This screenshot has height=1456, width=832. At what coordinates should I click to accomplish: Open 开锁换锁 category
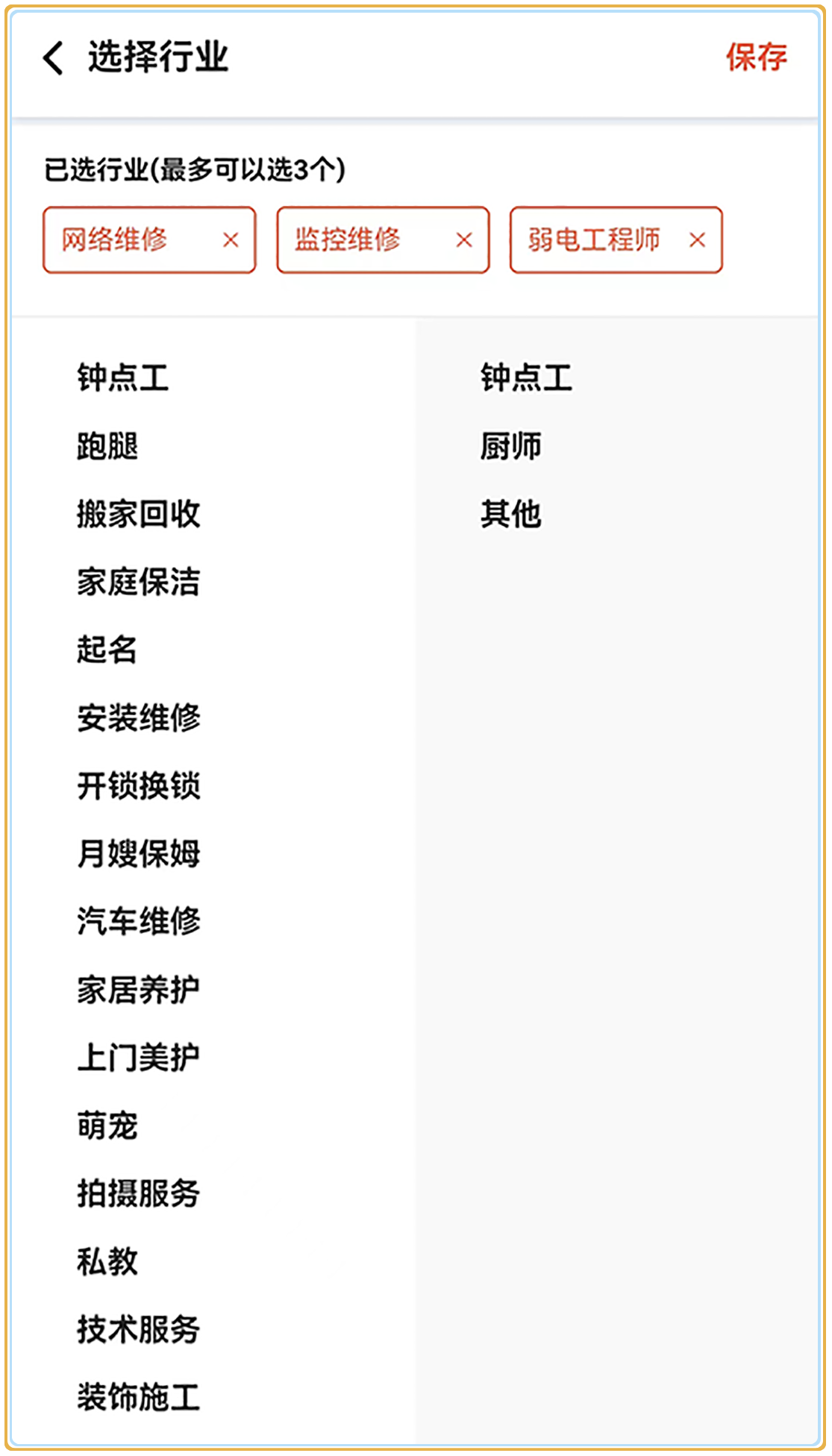point(138,785)
